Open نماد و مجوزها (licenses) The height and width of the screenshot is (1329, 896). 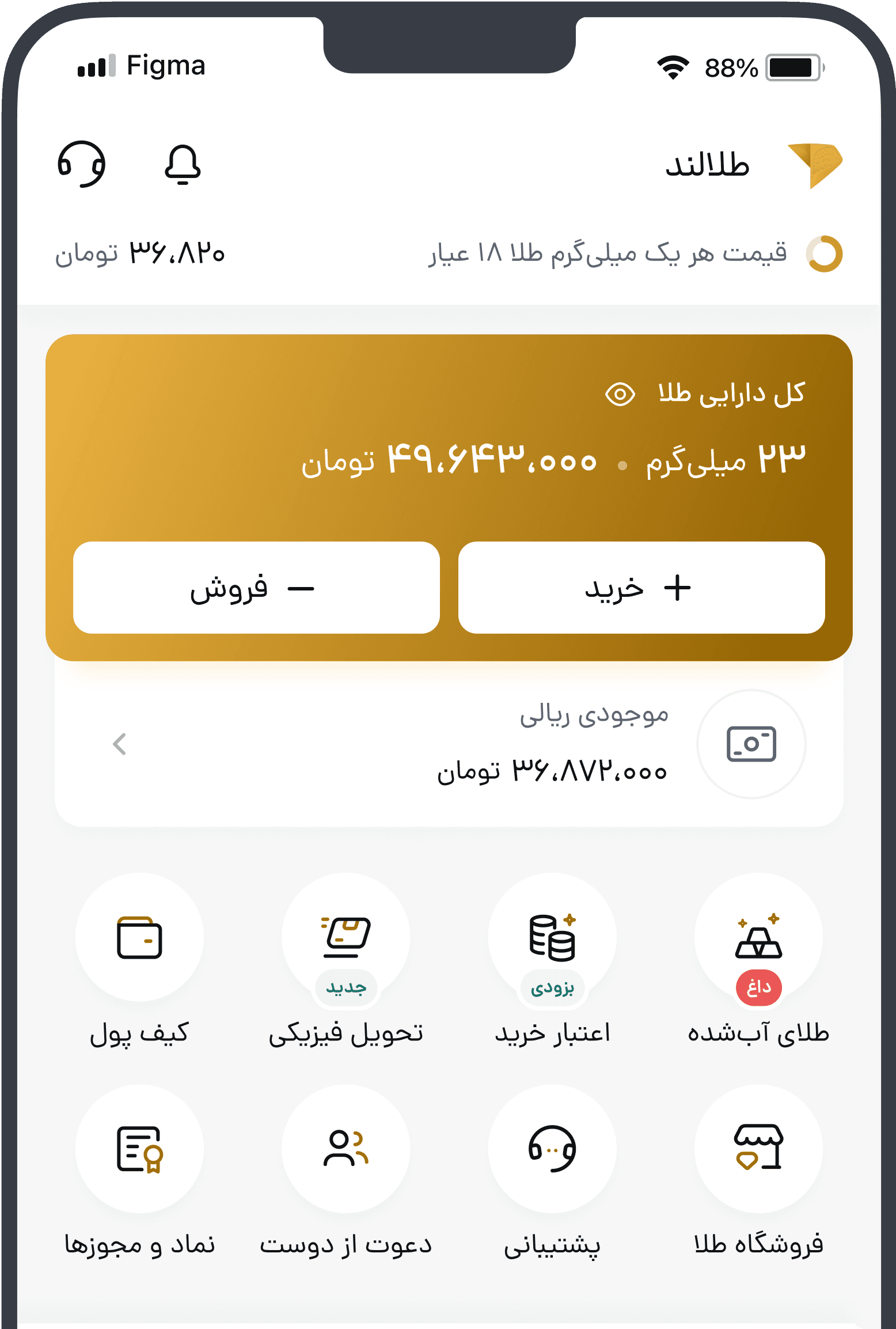[x=139, y=1149]
